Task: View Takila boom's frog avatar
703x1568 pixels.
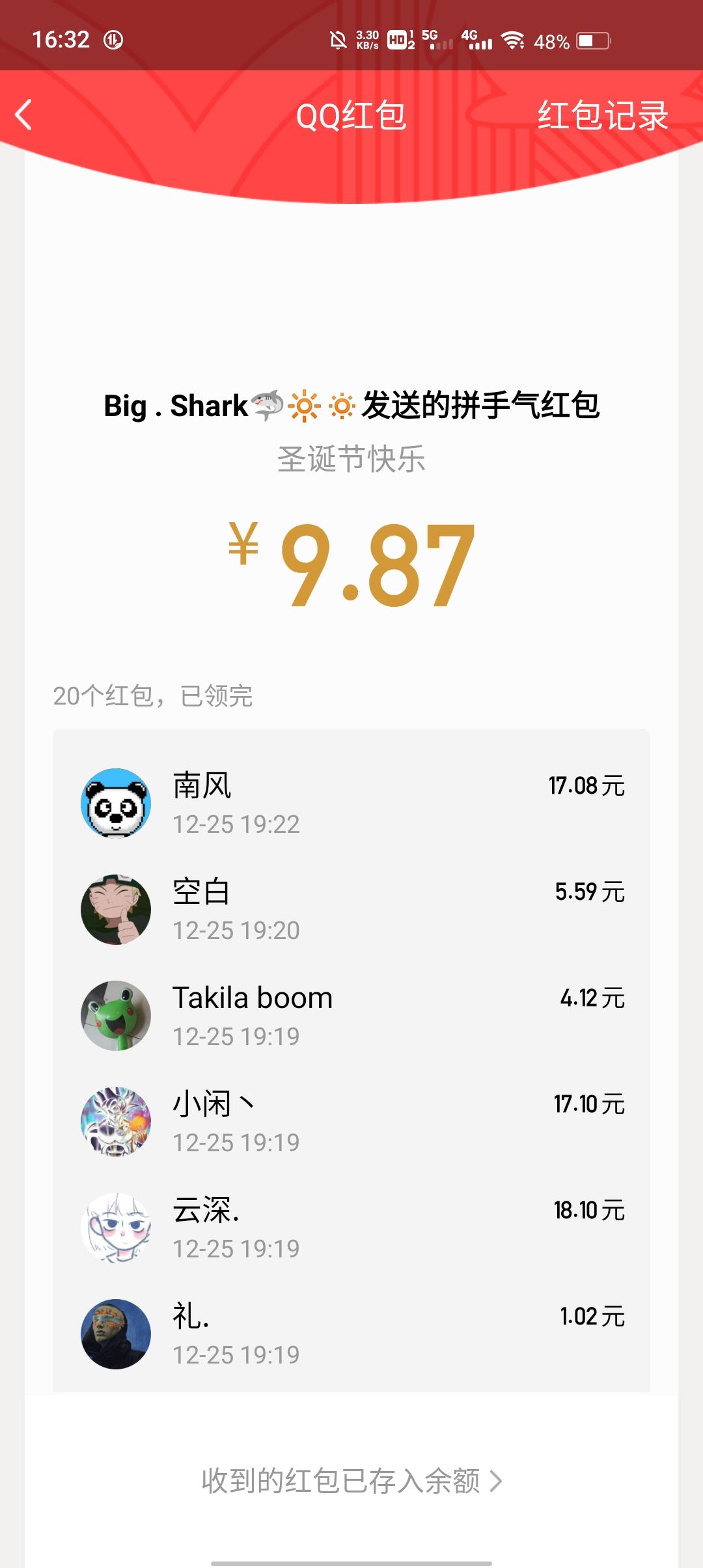Action: (116, 1016)
